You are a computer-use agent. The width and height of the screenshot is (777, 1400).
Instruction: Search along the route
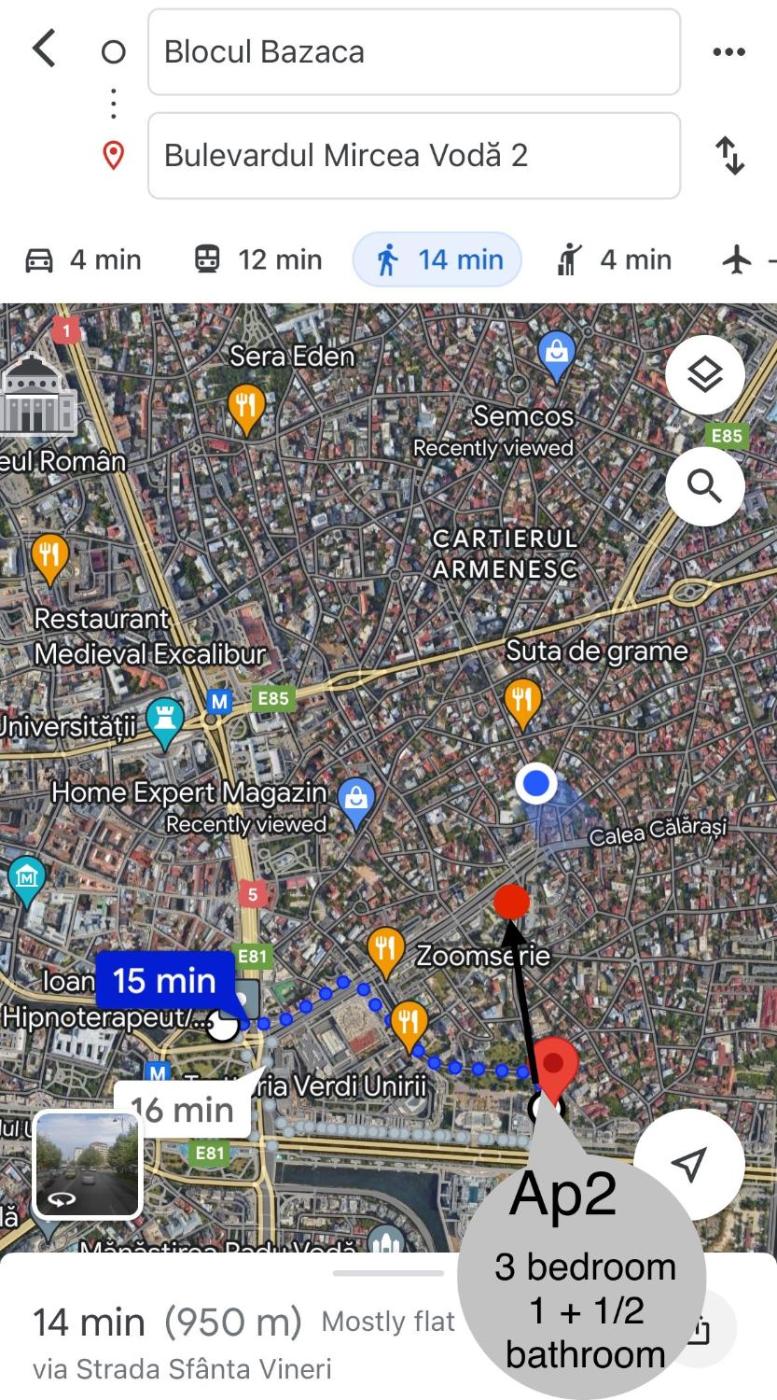704,486
